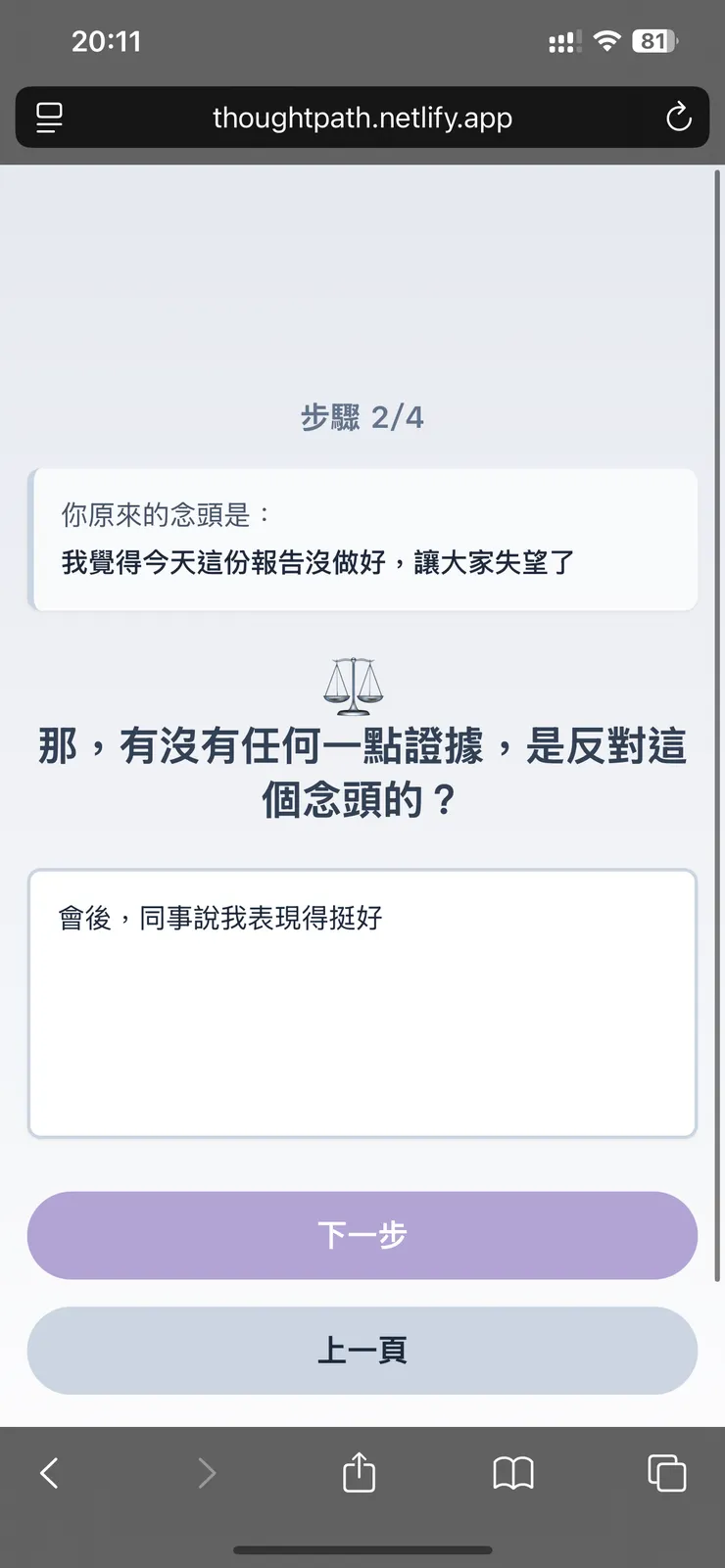Tap the forward navigation arrow
Screen dimensions: 725x1568
pyautogui.click(x=206, y=1472)
